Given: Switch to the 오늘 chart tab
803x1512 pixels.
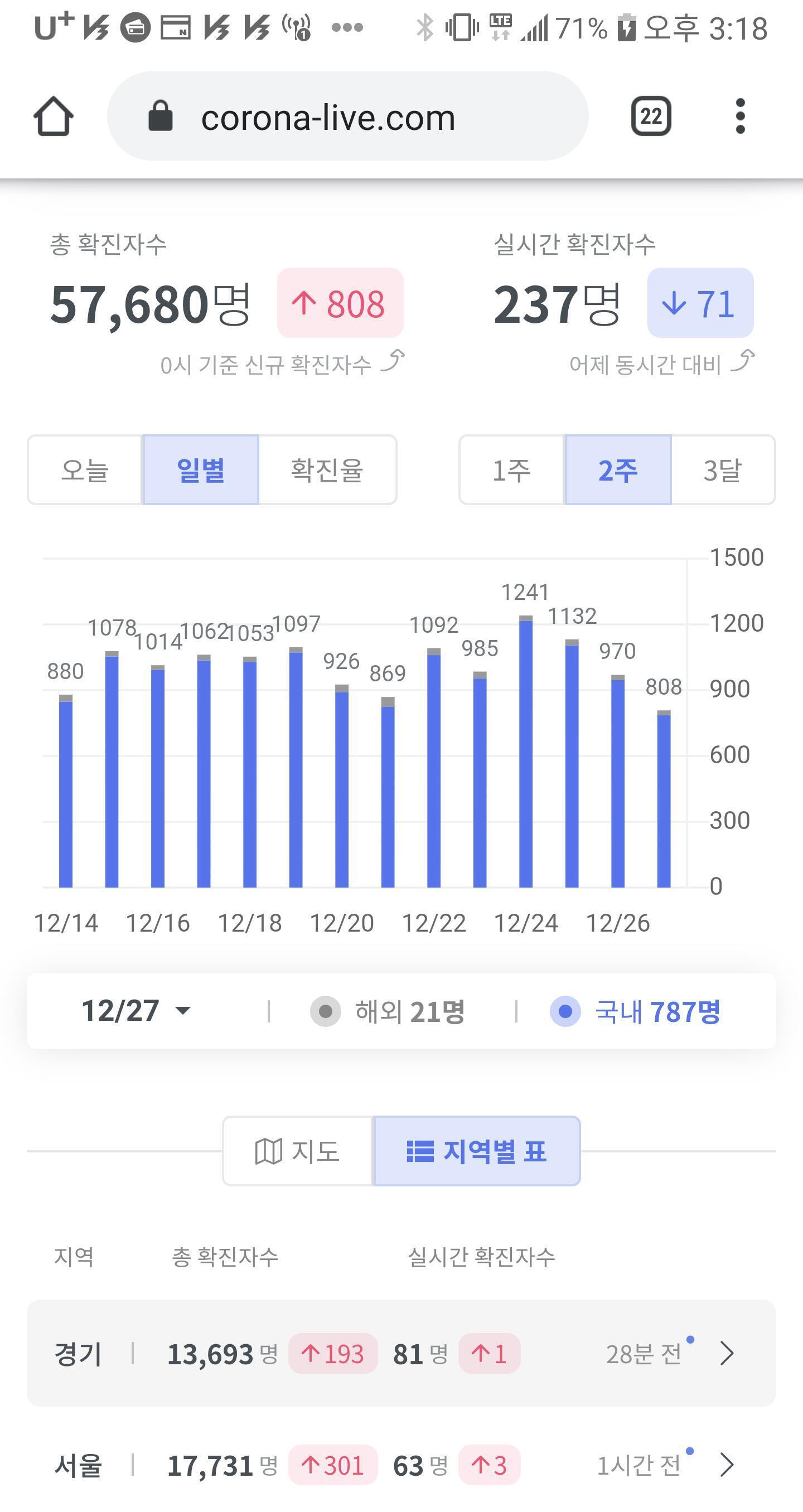Looking at the screenshot, I should pos(85,470).
